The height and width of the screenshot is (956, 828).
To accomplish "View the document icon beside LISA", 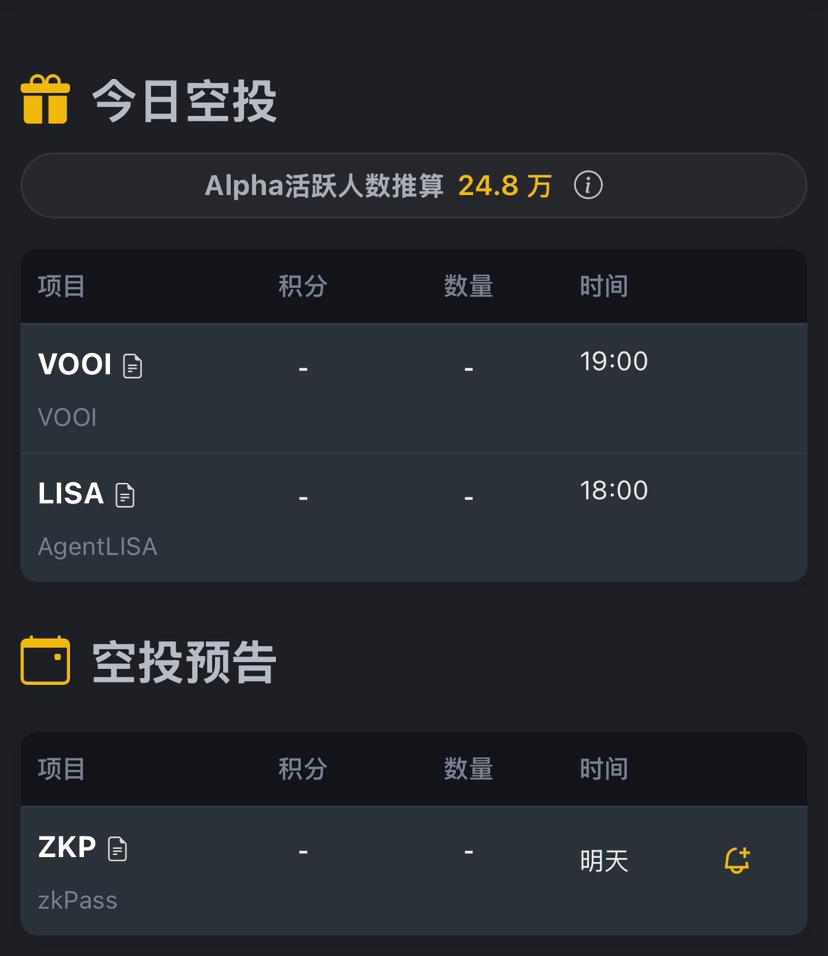I will click(x=125, y=495).
